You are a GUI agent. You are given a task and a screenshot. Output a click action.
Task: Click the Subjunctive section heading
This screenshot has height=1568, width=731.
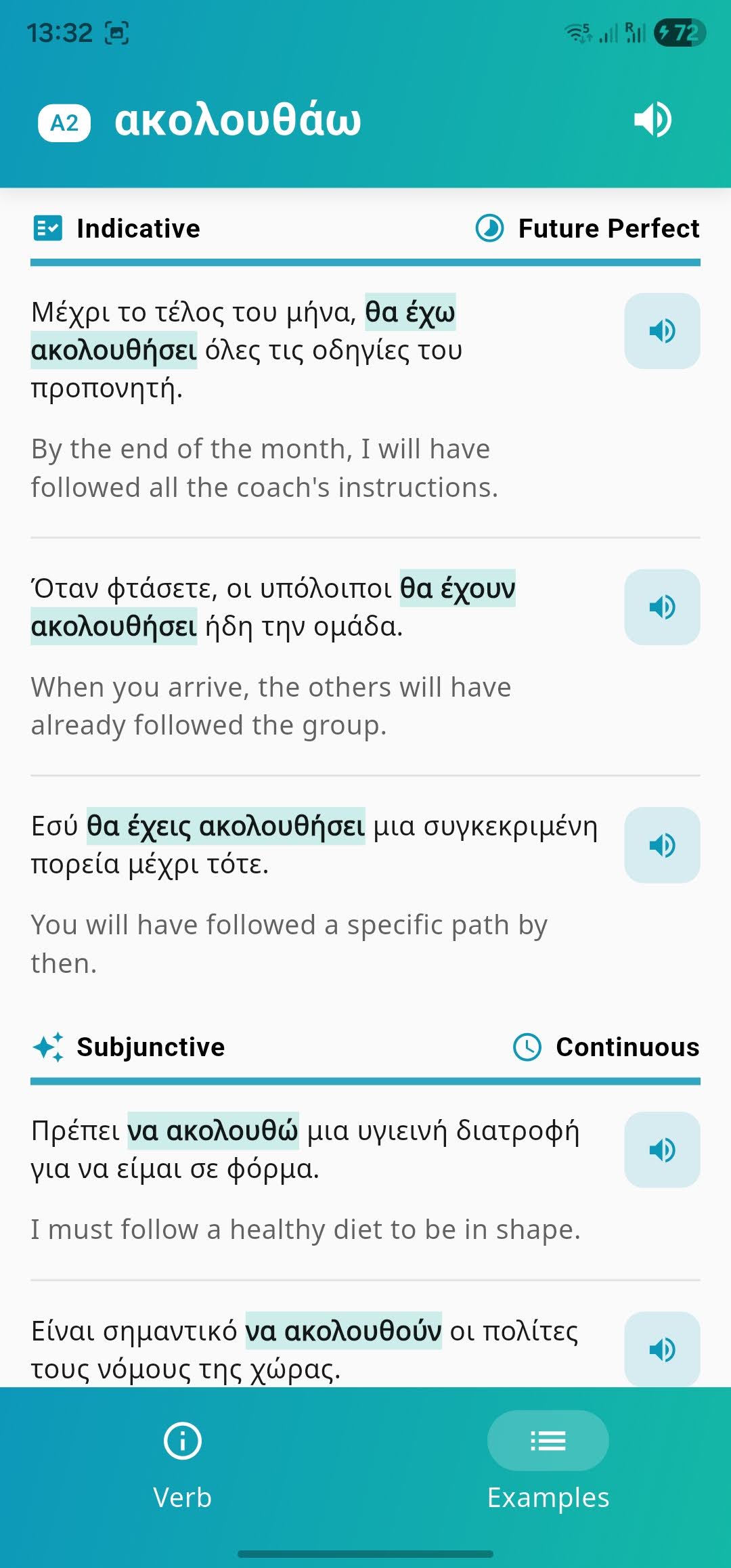click(150, 1047)
